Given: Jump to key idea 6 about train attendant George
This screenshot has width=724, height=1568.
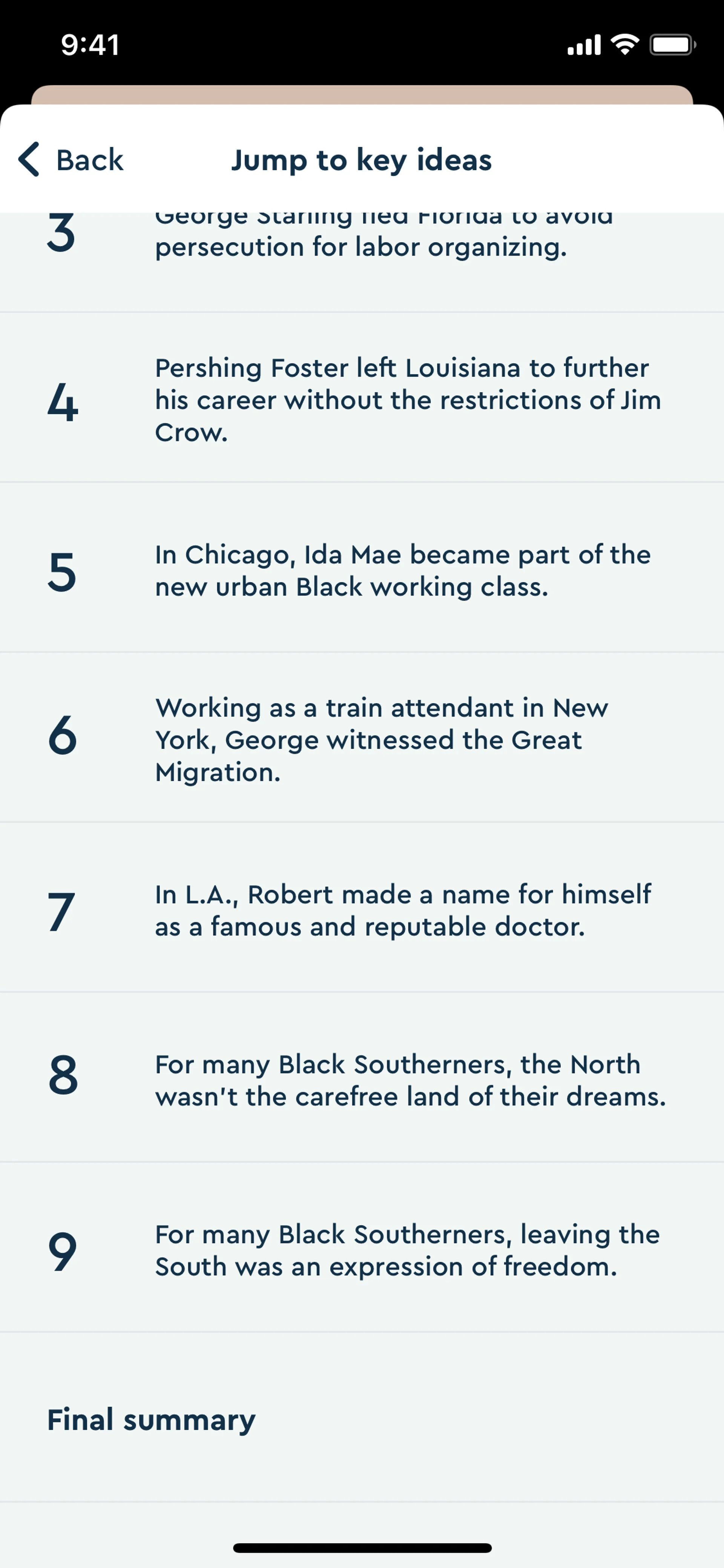Looking at the screenshot, I should click(361, 739).
